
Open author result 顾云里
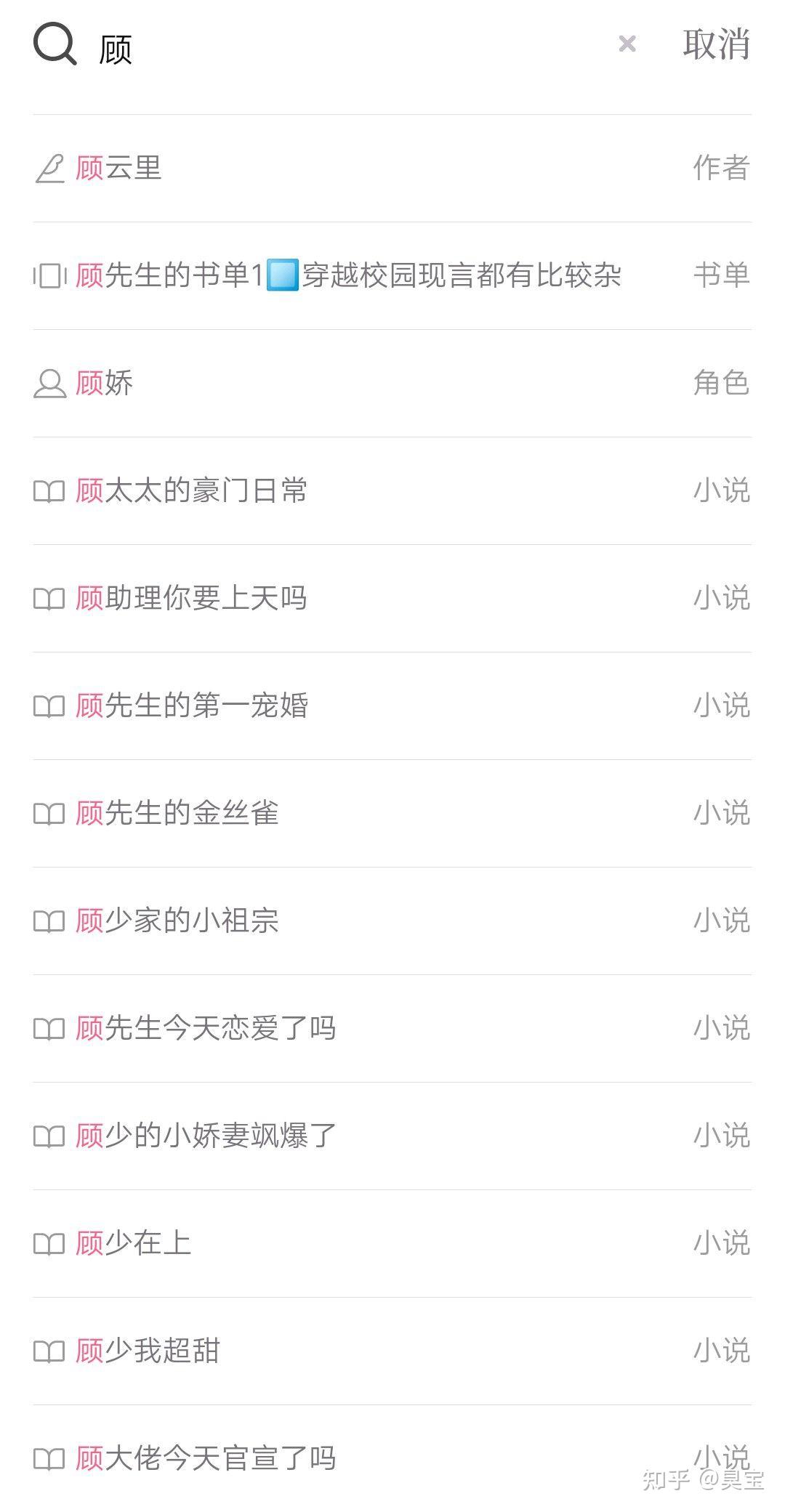point(120,169)
